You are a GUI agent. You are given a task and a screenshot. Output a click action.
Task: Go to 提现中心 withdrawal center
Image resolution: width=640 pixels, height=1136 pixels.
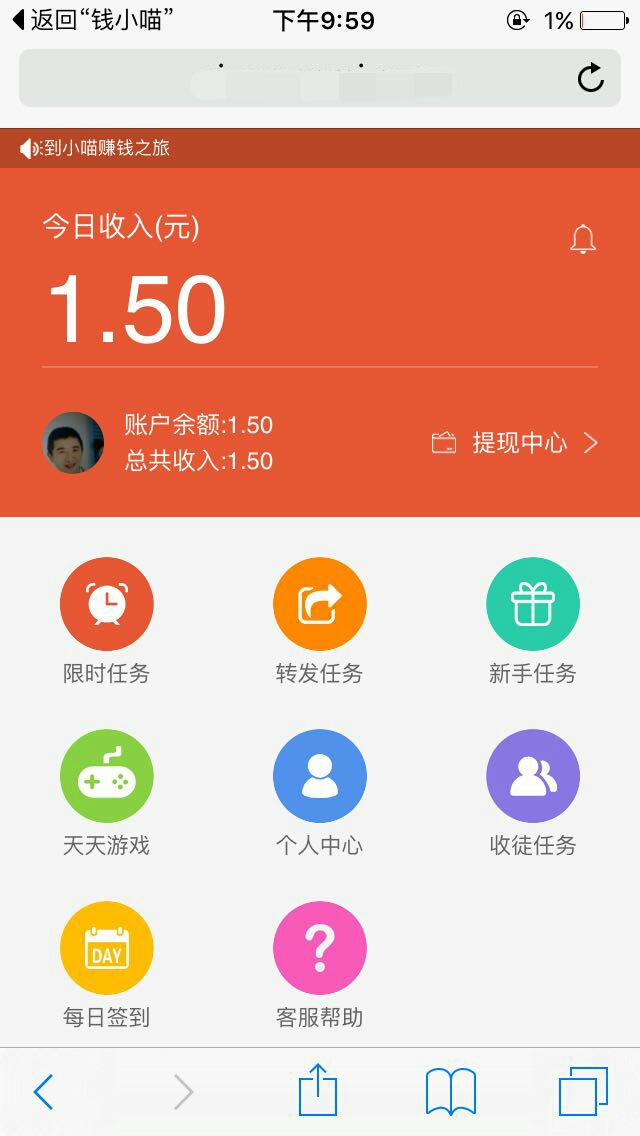pyautogui.click(x=515, y=443)
